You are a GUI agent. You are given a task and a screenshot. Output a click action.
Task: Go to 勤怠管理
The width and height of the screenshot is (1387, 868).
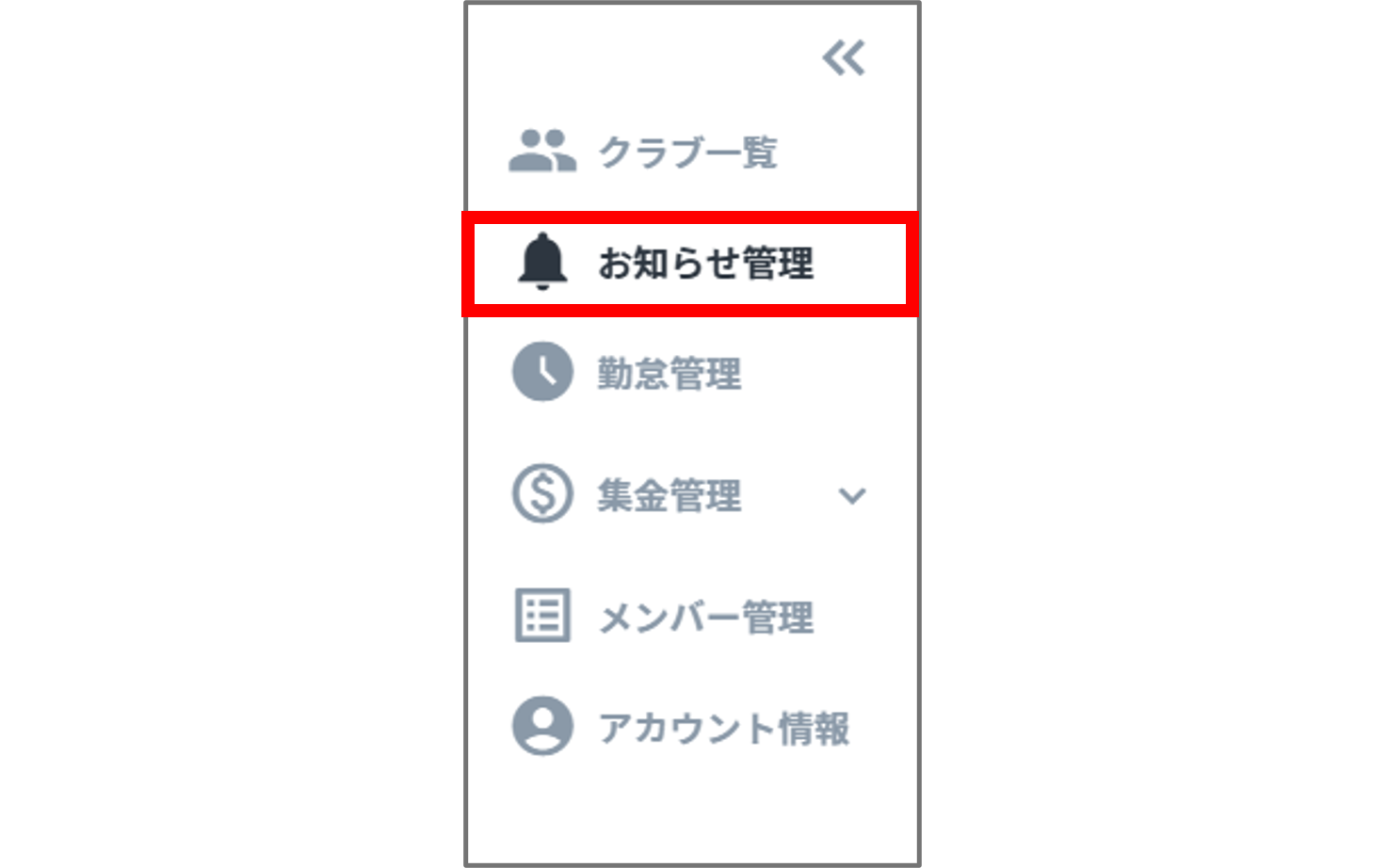tap(669, 374)
